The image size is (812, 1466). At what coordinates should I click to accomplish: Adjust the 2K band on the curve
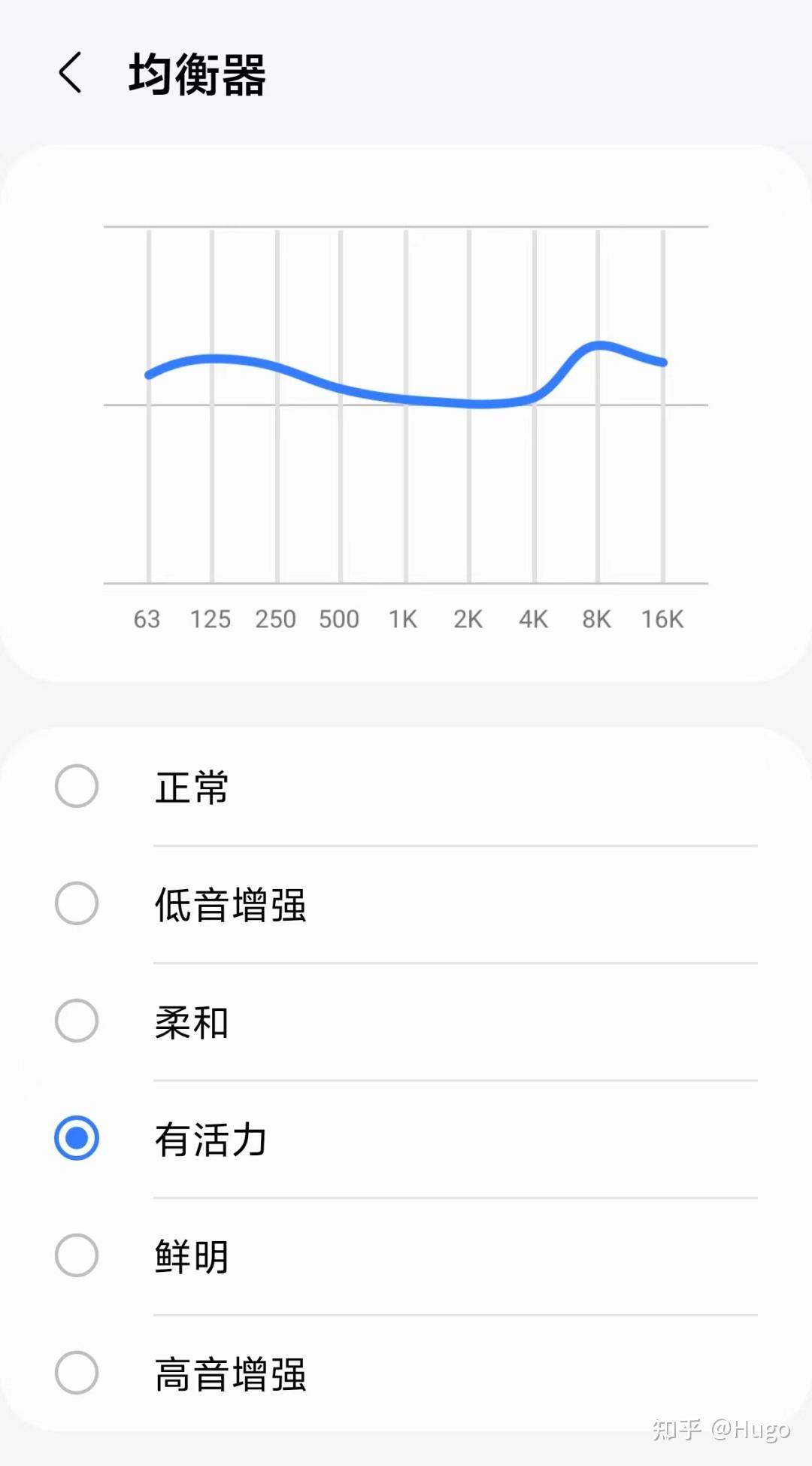[469, 404]
